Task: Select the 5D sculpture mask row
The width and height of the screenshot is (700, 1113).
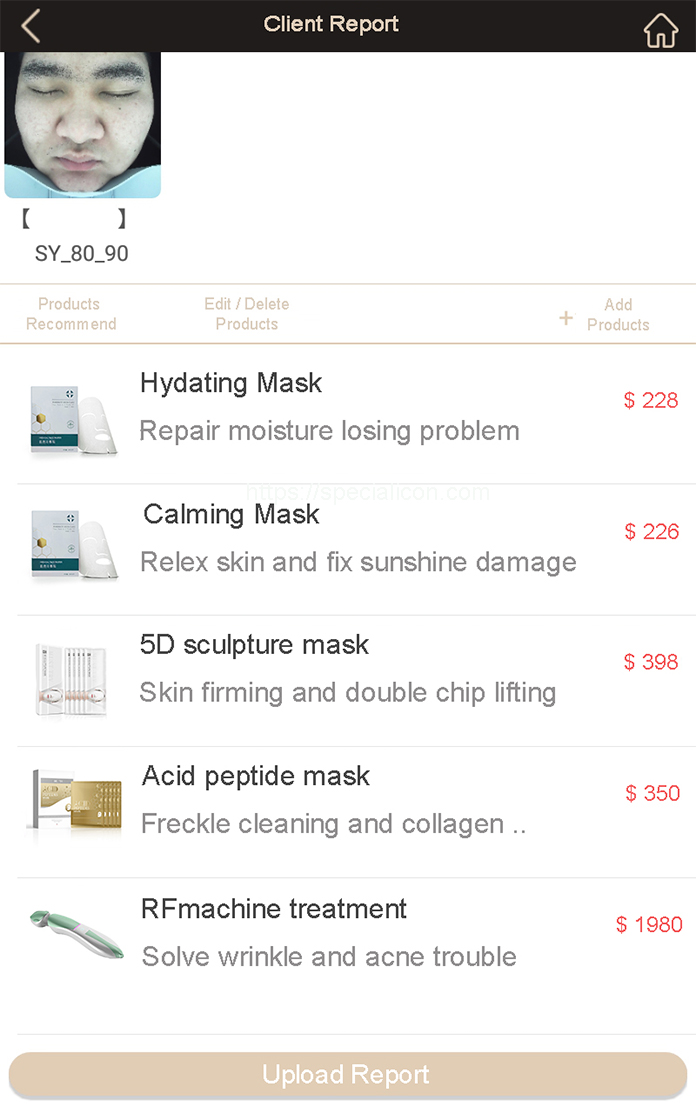Action: [330, 670]
